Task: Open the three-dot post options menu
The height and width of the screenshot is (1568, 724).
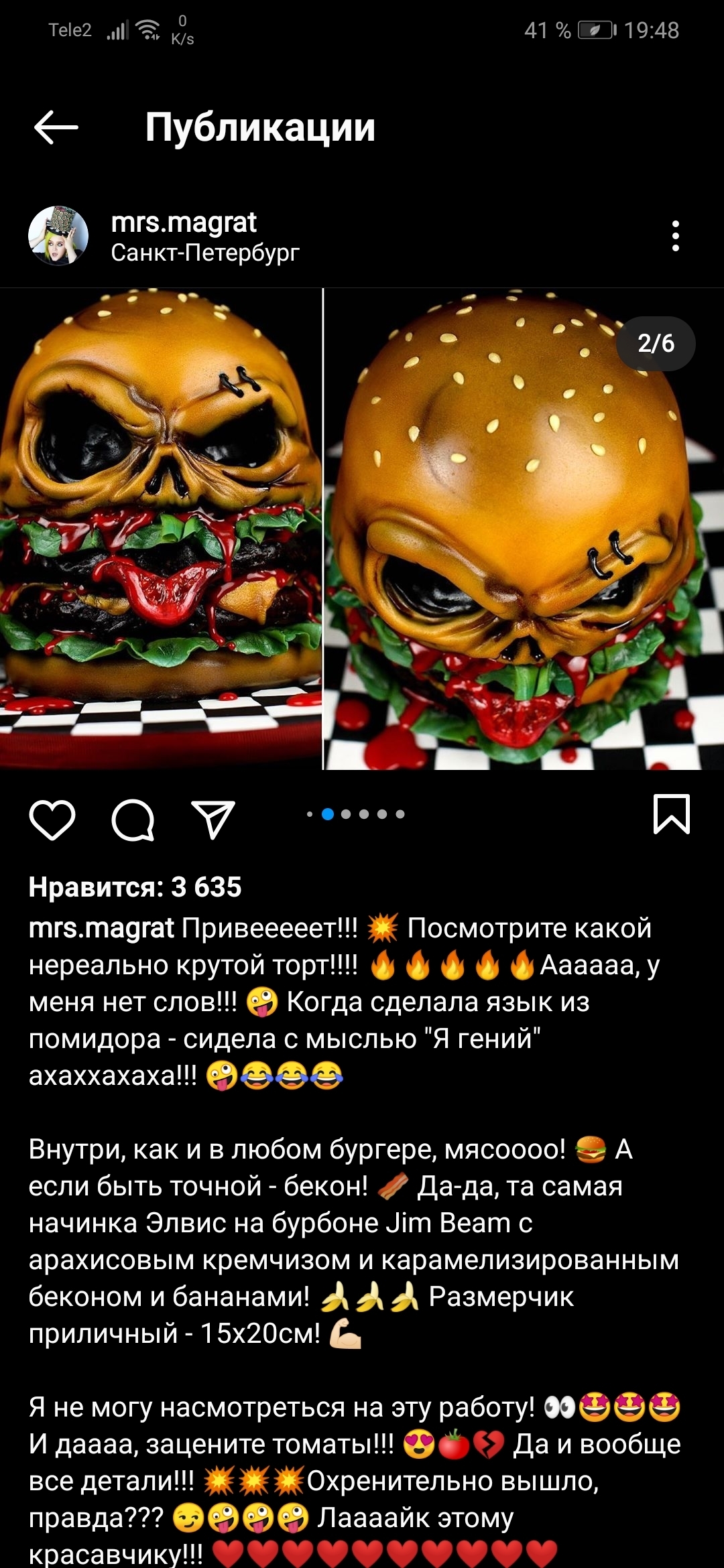Action: pyautogui.click(x=675, y=236)
